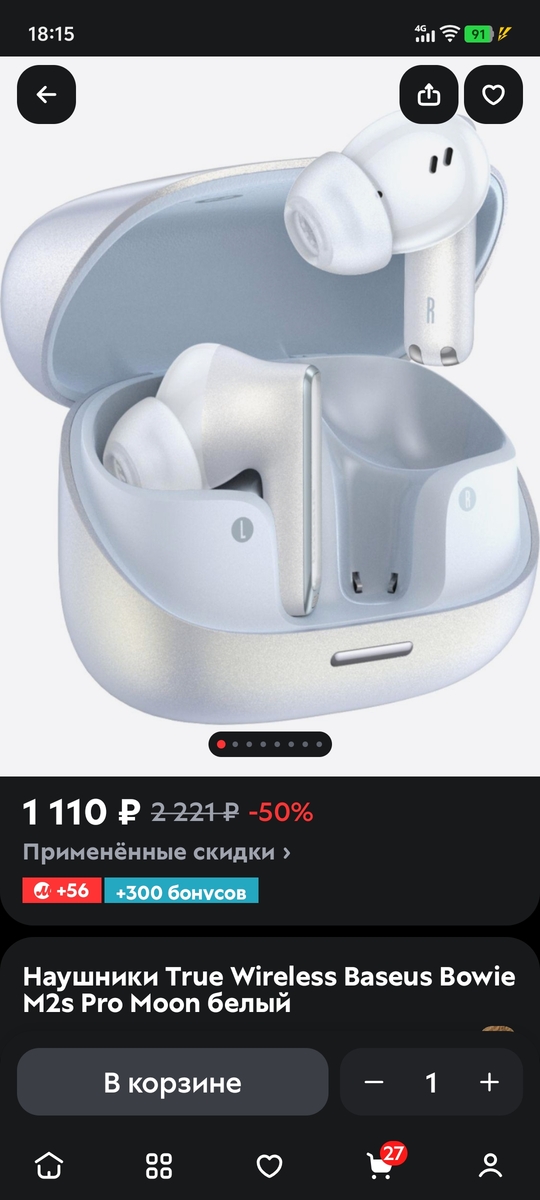540x1200 pixels.
Task: Open the catalog tab
Action: click(x=159, y=1165)
